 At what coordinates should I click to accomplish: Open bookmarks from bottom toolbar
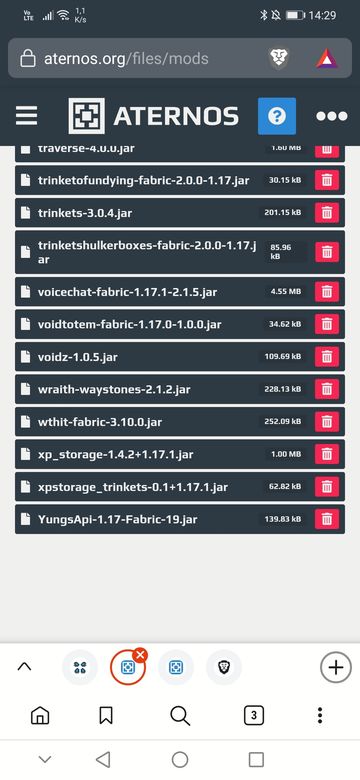pos(105,716)
